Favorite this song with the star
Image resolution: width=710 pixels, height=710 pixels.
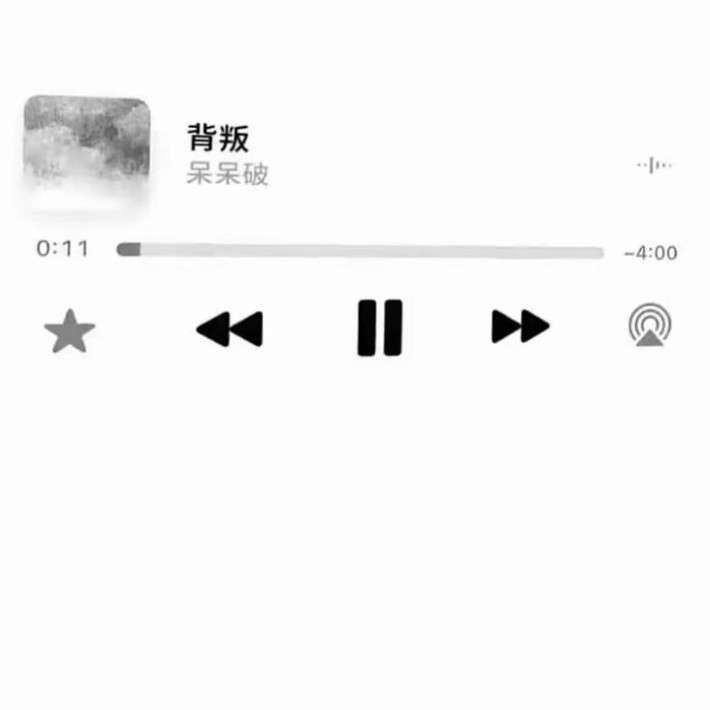click(x=70, y=331)
